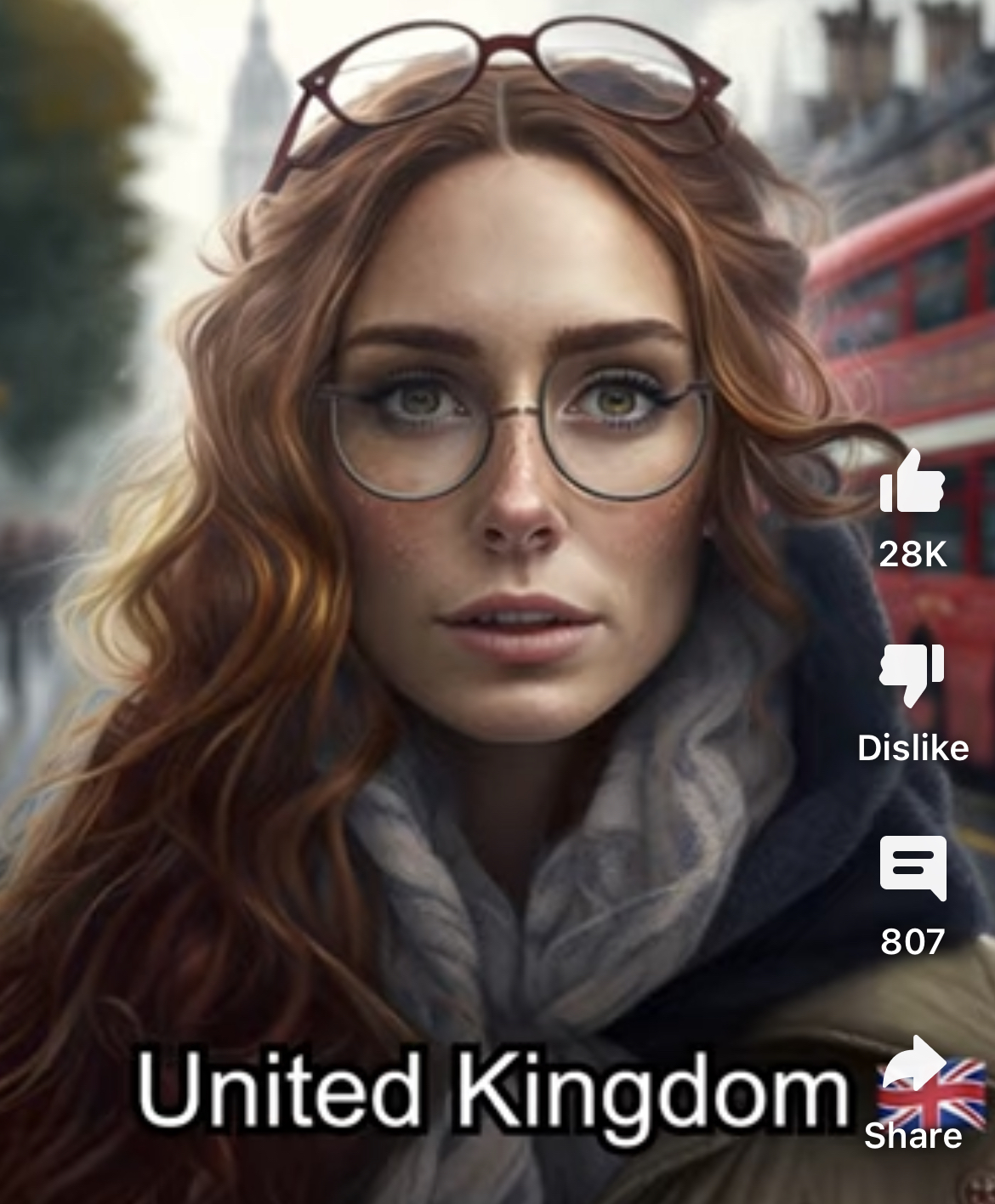Tap the Dislike thumbs down button
Viewport: 995px width, 1204px height.
point(912,674)
